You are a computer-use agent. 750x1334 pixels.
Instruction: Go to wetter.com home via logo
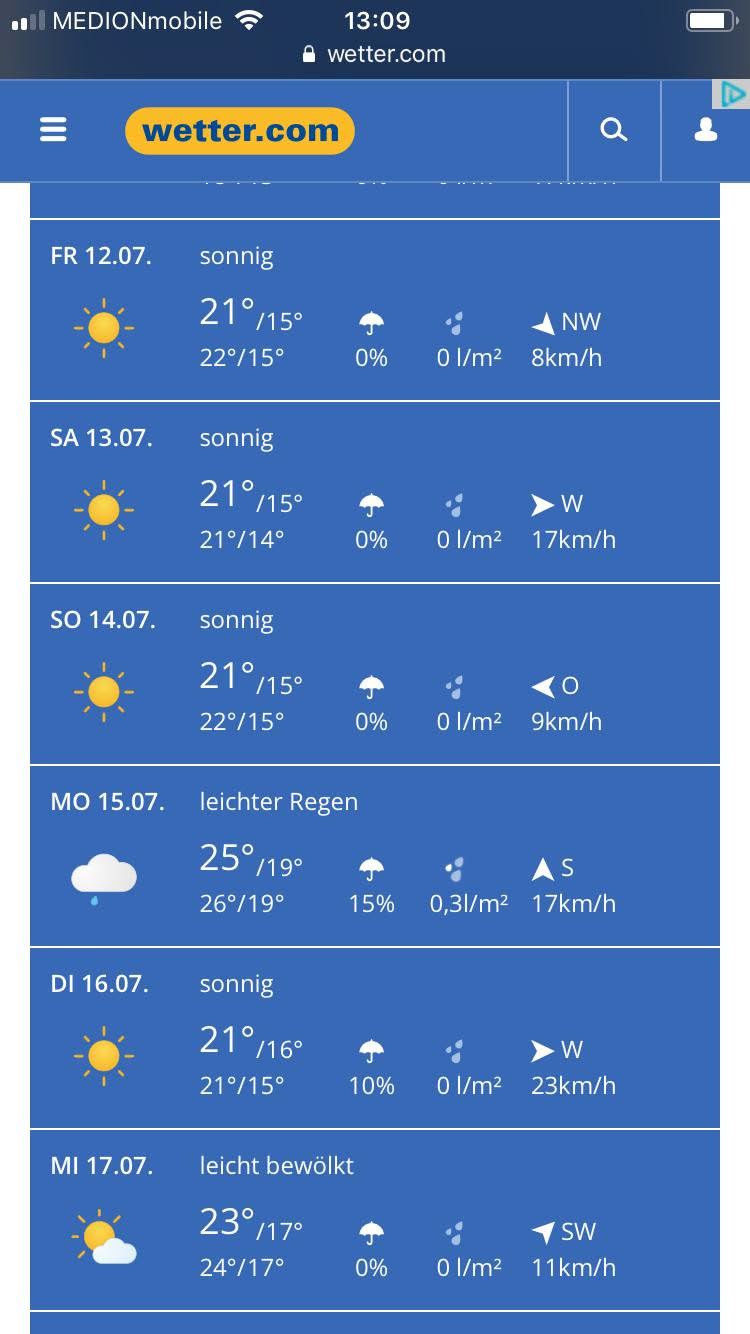(240, 131)
